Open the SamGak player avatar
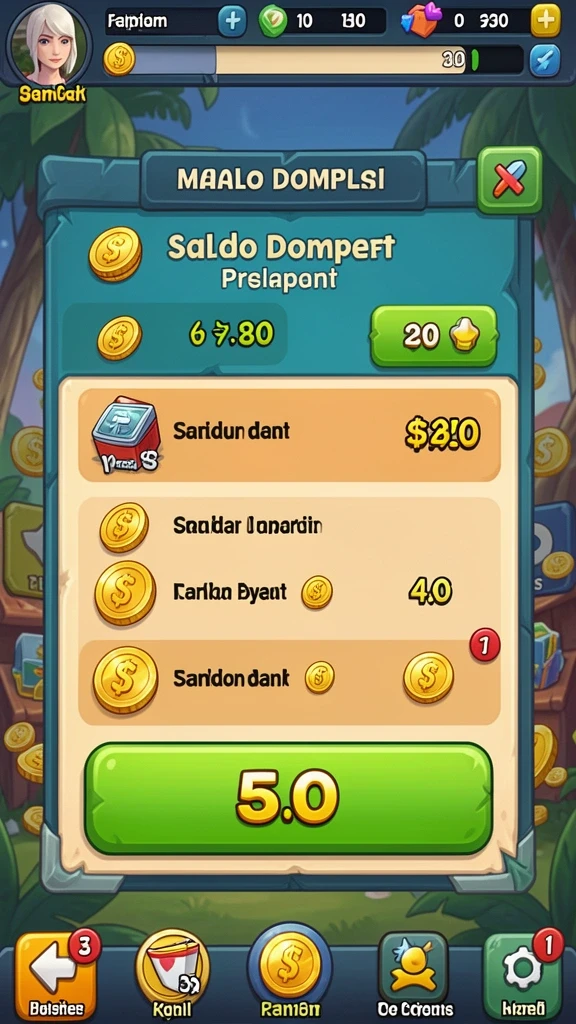This screenshot has height=1024, width=576. (x=50, y=44)
